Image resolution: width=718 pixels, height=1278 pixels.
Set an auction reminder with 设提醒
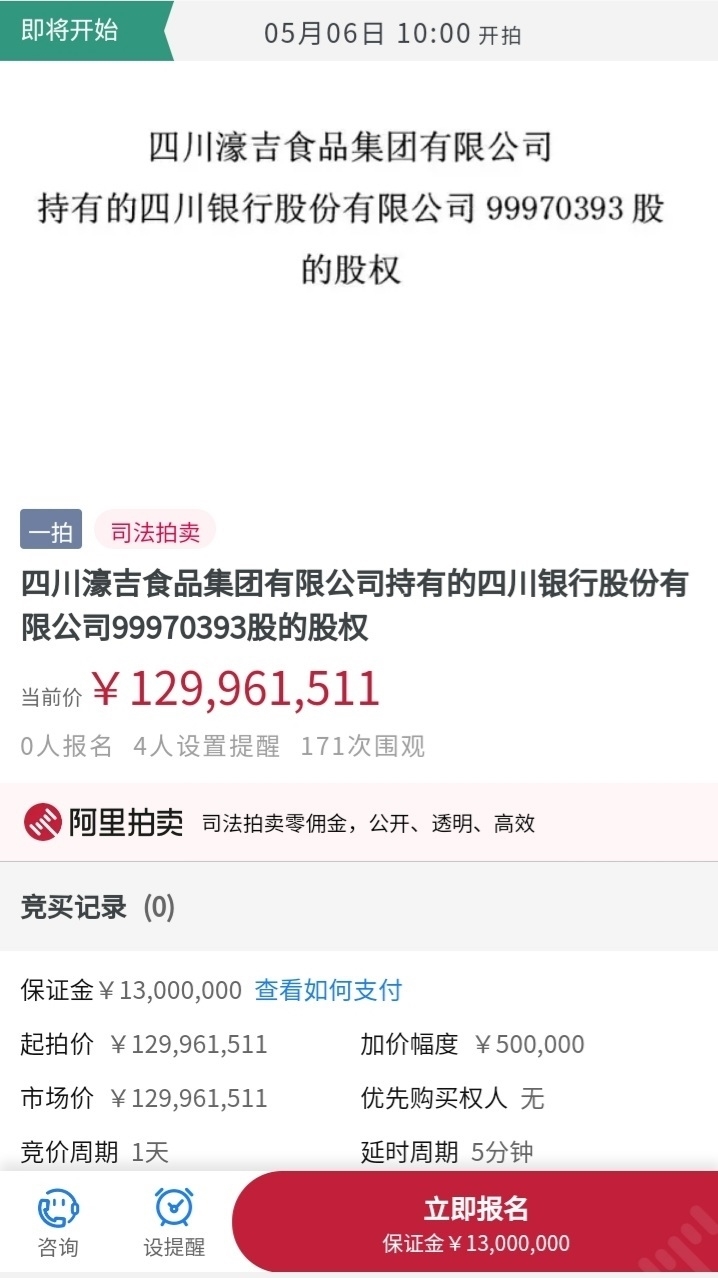pyautogui.click(x=174, y=1222)
